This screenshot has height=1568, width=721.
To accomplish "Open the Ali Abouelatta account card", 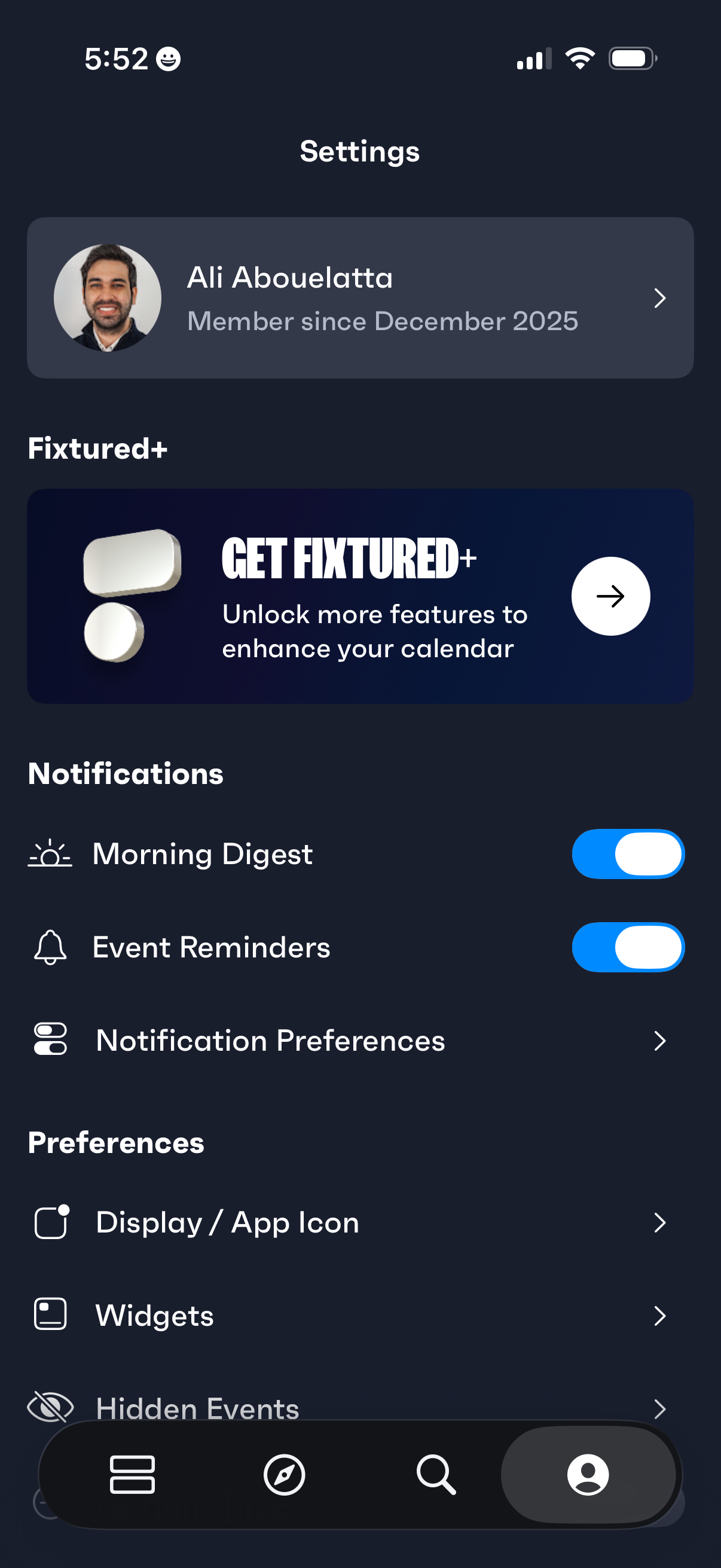I will pos(360,298).
